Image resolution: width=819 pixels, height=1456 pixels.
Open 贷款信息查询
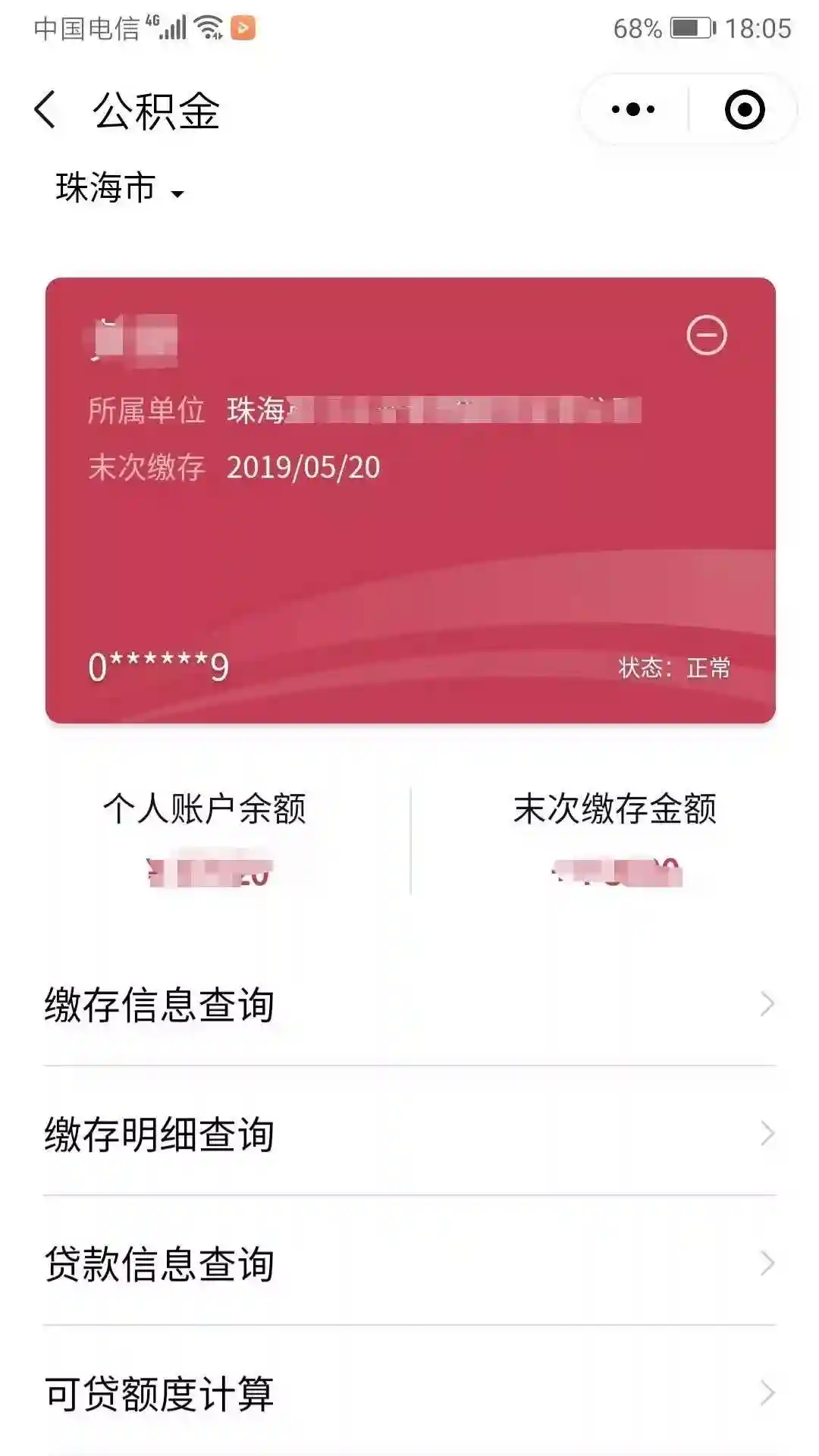tap(409, 1263)
